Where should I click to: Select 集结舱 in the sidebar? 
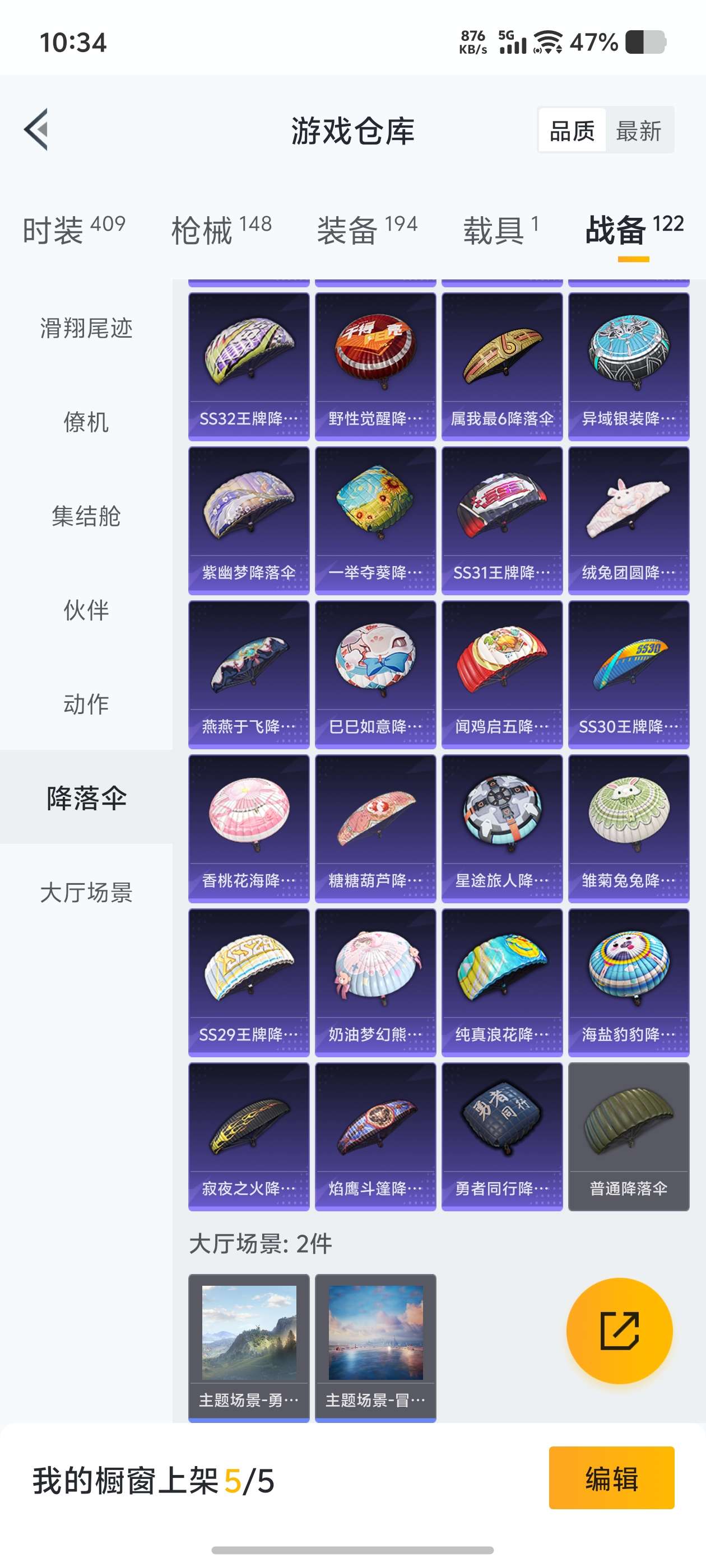86,516
